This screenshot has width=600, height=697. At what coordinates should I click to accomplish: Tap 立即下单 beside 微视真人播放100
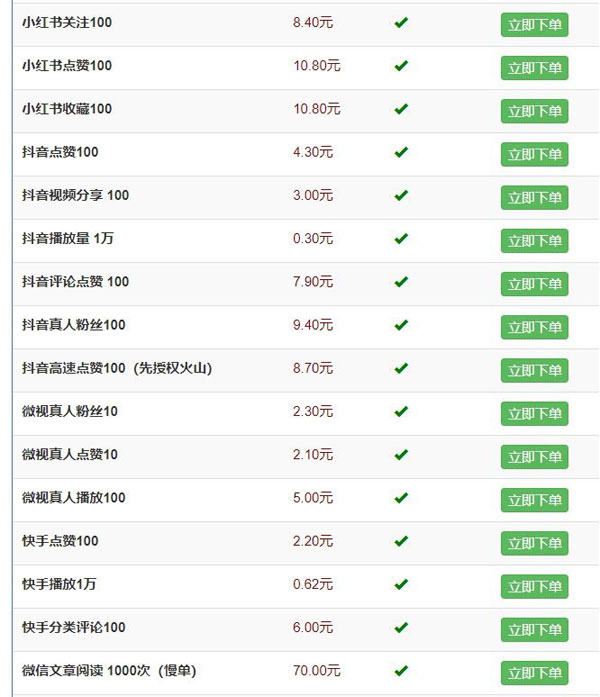click(534, 500)
